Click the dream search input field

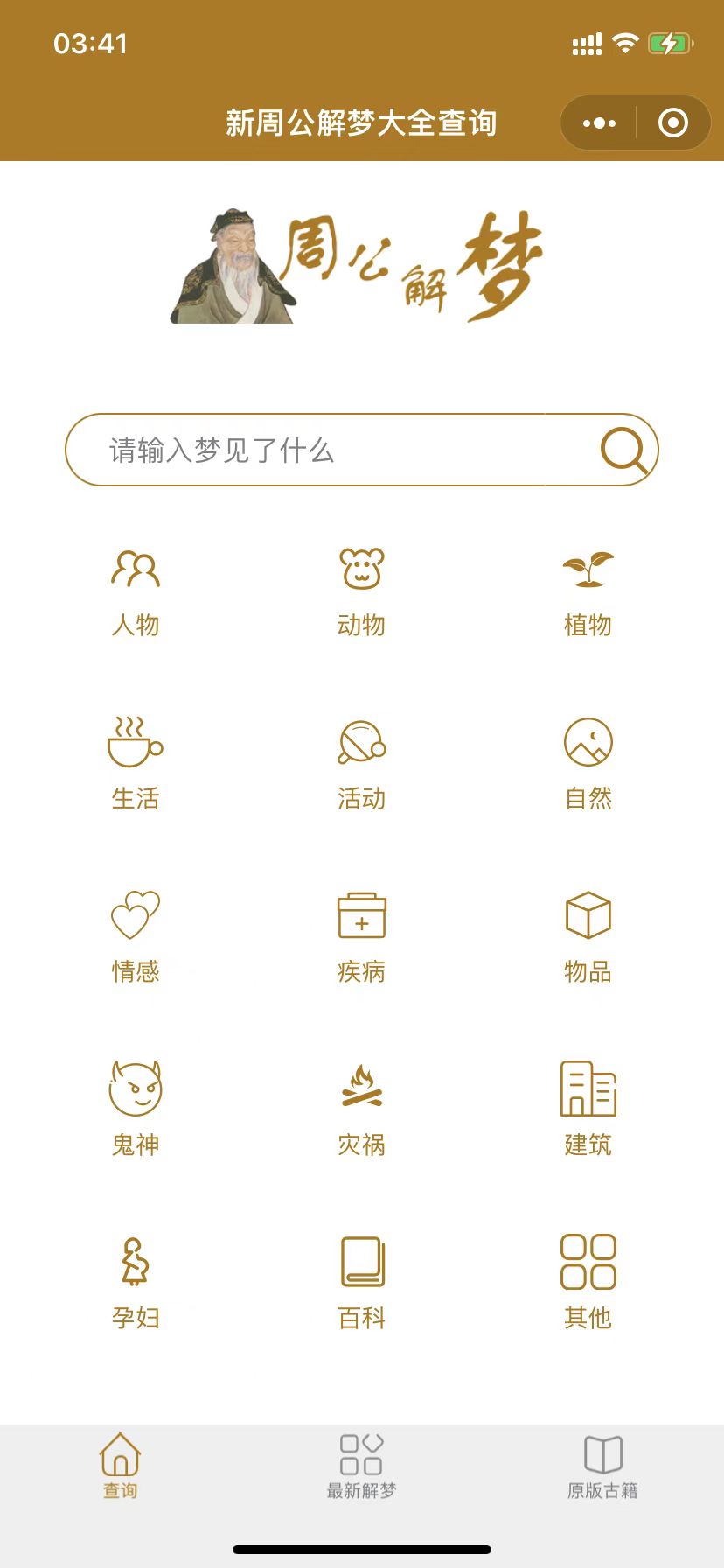(306, 449)
